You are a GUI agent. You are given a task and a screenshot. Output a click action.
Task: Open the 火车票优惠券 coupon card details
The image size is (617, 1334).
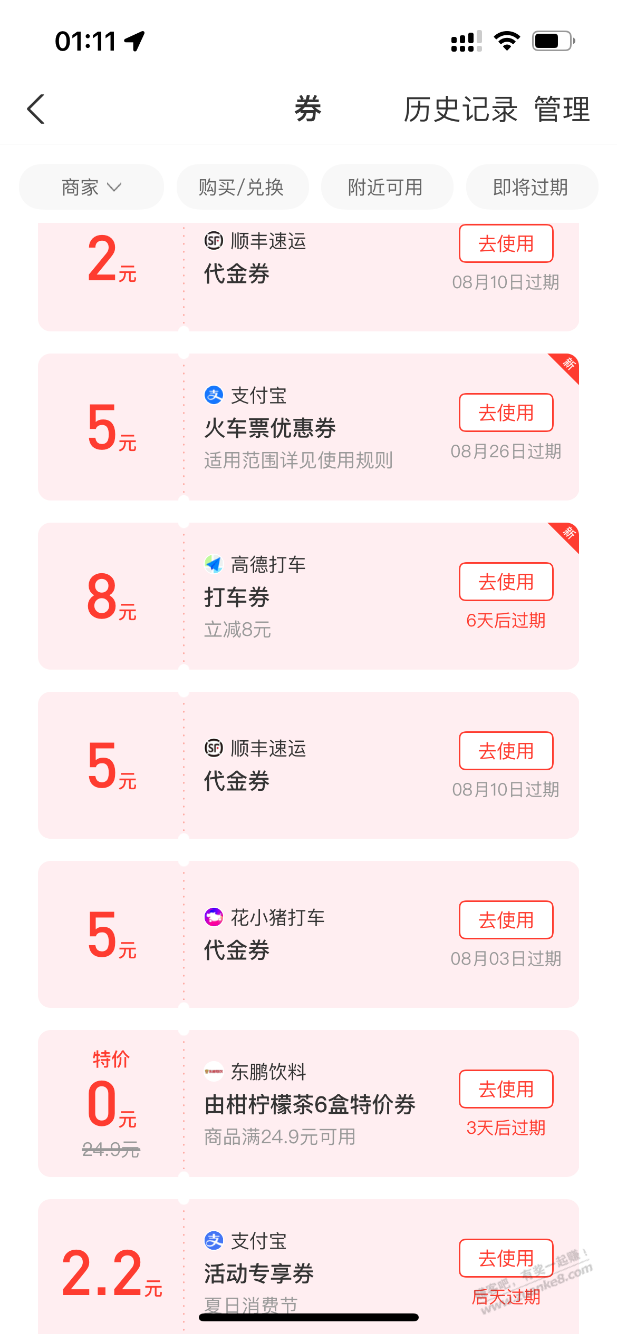click(308, 427)
